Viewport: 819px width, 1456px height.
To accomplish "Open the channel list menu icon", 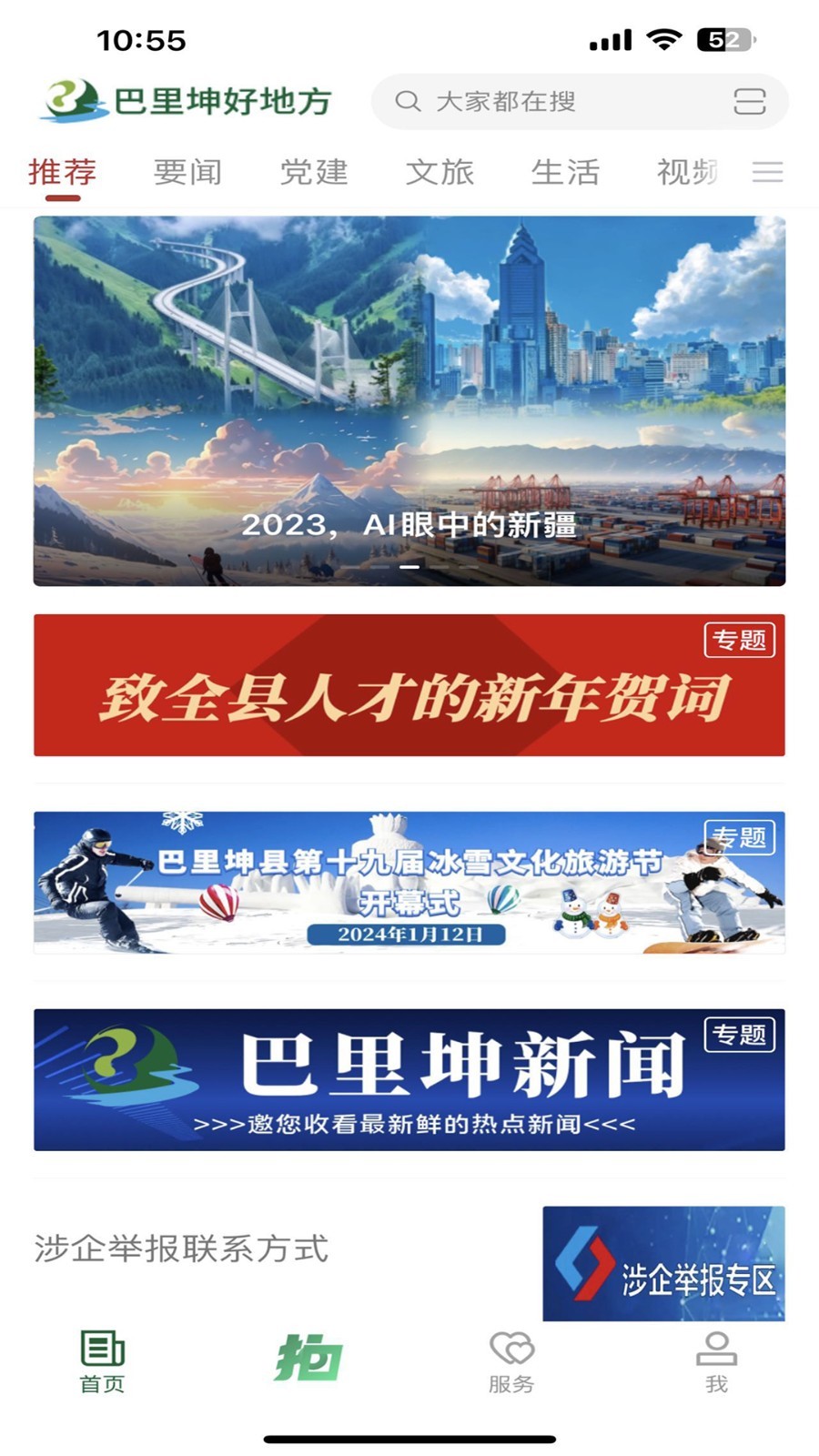I will point(767,172).
